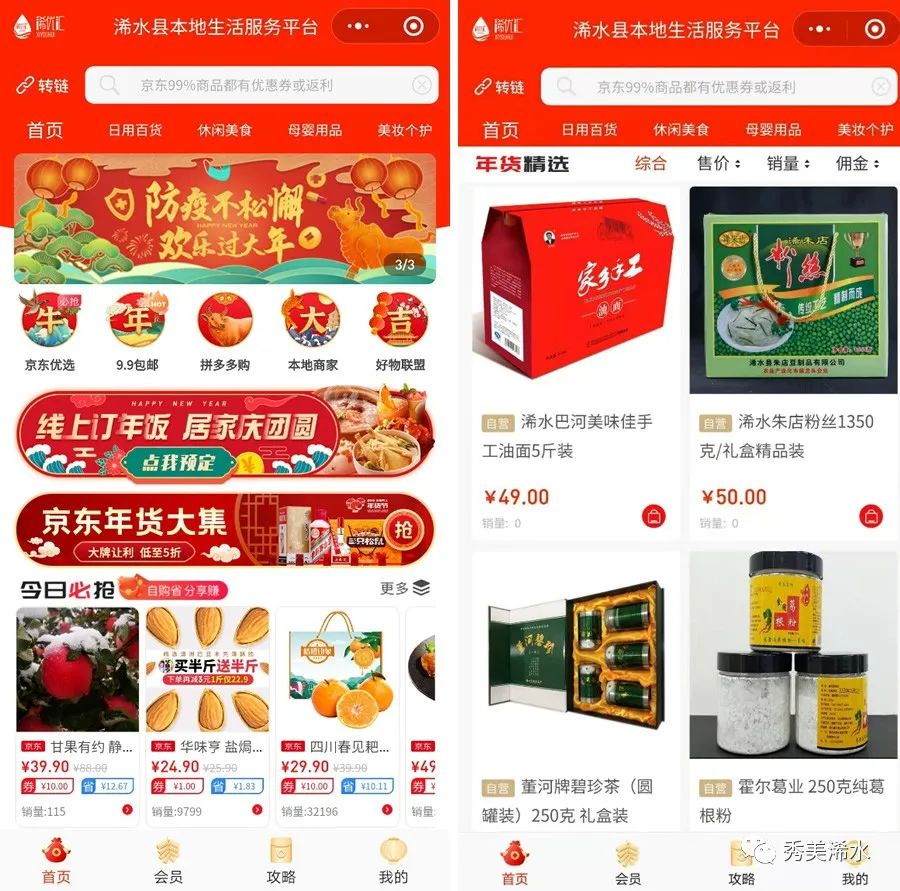900x891 pixels.
Task: Sort products by 佣金
Action: (x=858, y=163)
